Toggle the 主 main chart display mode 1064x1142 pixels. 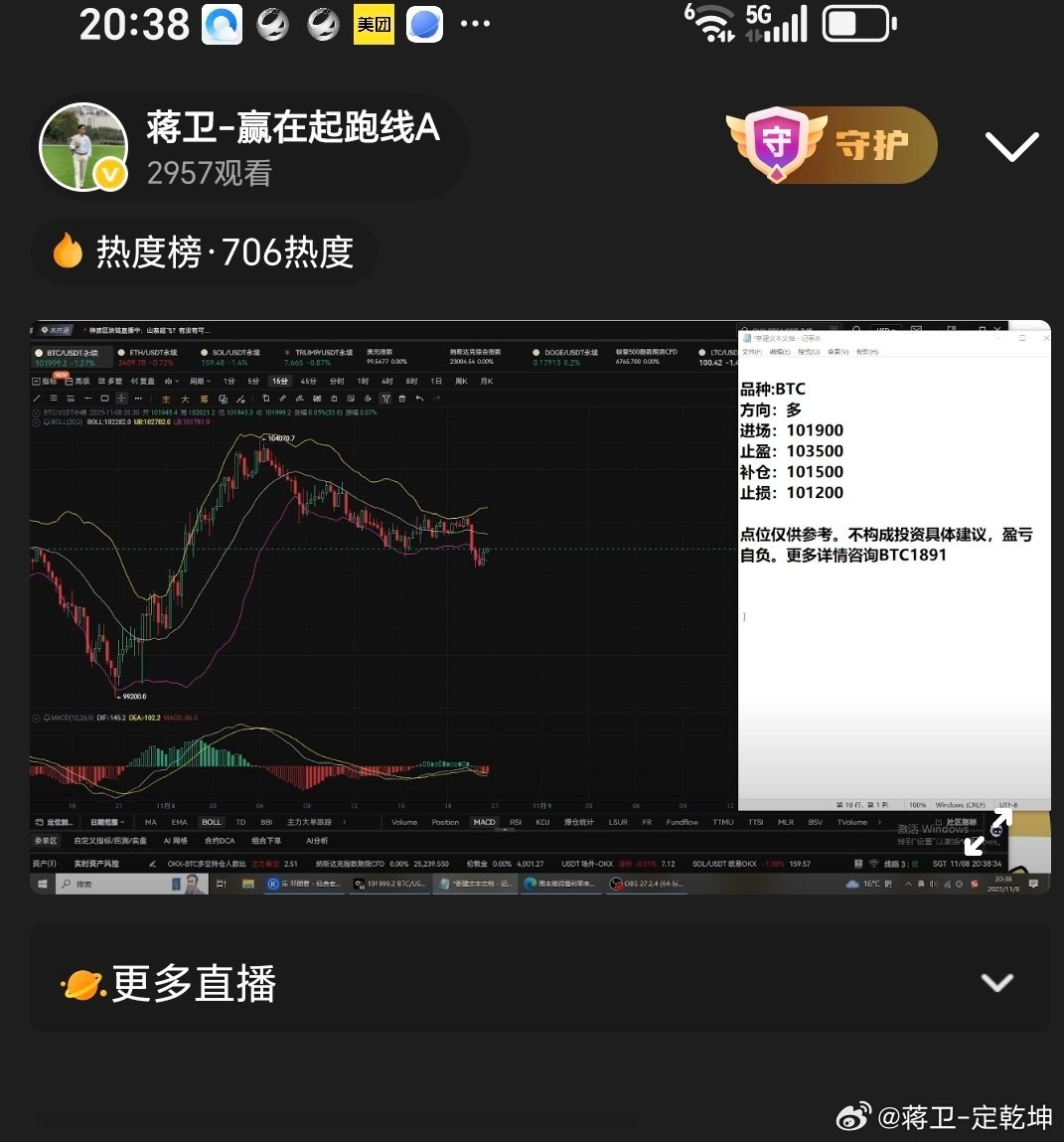tap(166, 399)
